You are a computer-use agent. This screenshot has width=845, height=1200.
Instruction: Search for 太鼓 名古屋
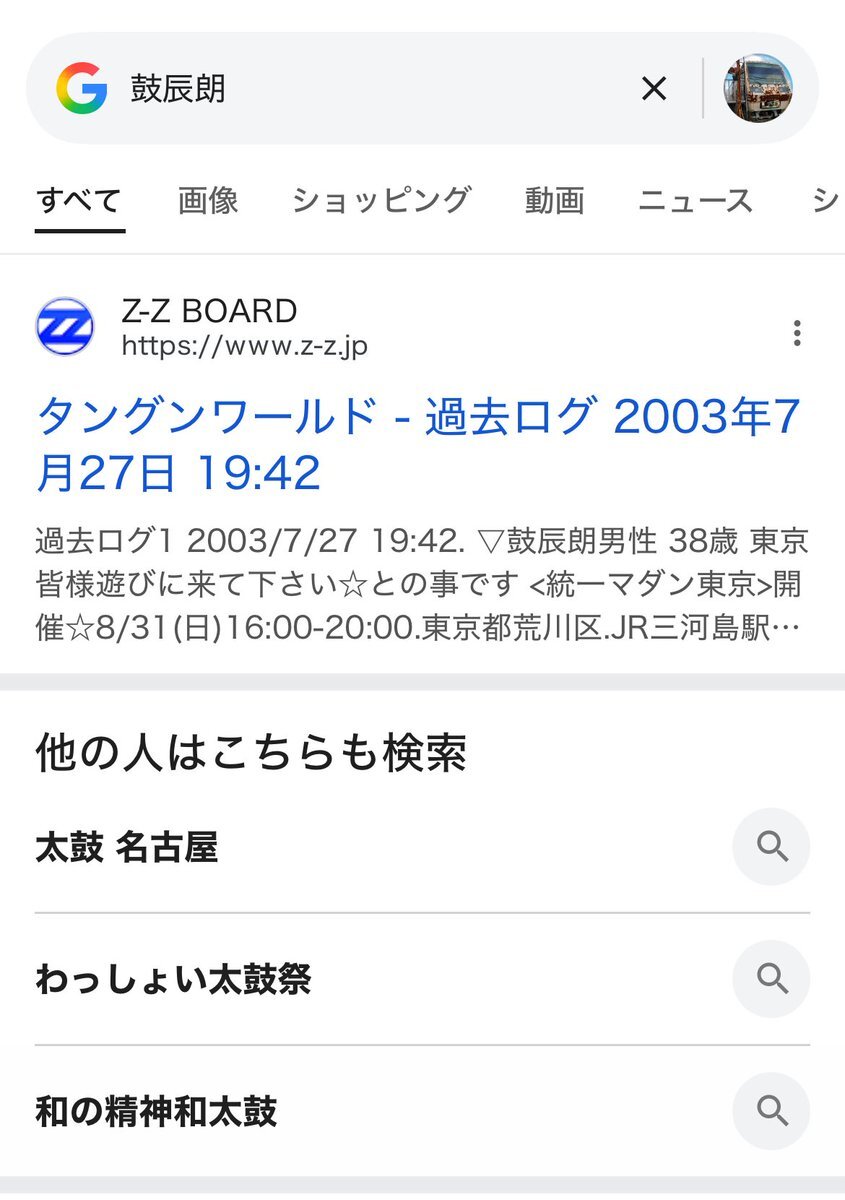(x=127, y=848)
